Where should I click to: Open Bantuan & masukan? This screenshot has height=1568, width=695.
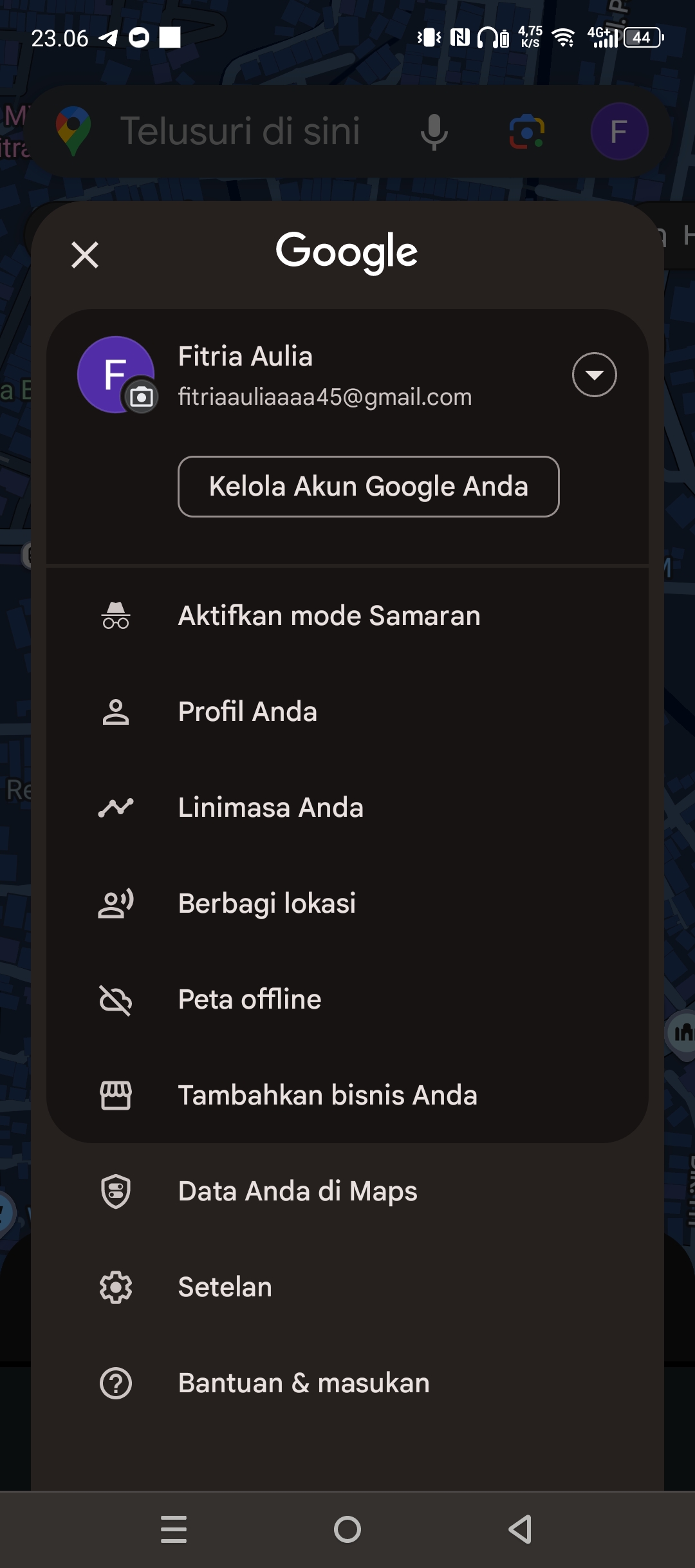(347, 1383)
